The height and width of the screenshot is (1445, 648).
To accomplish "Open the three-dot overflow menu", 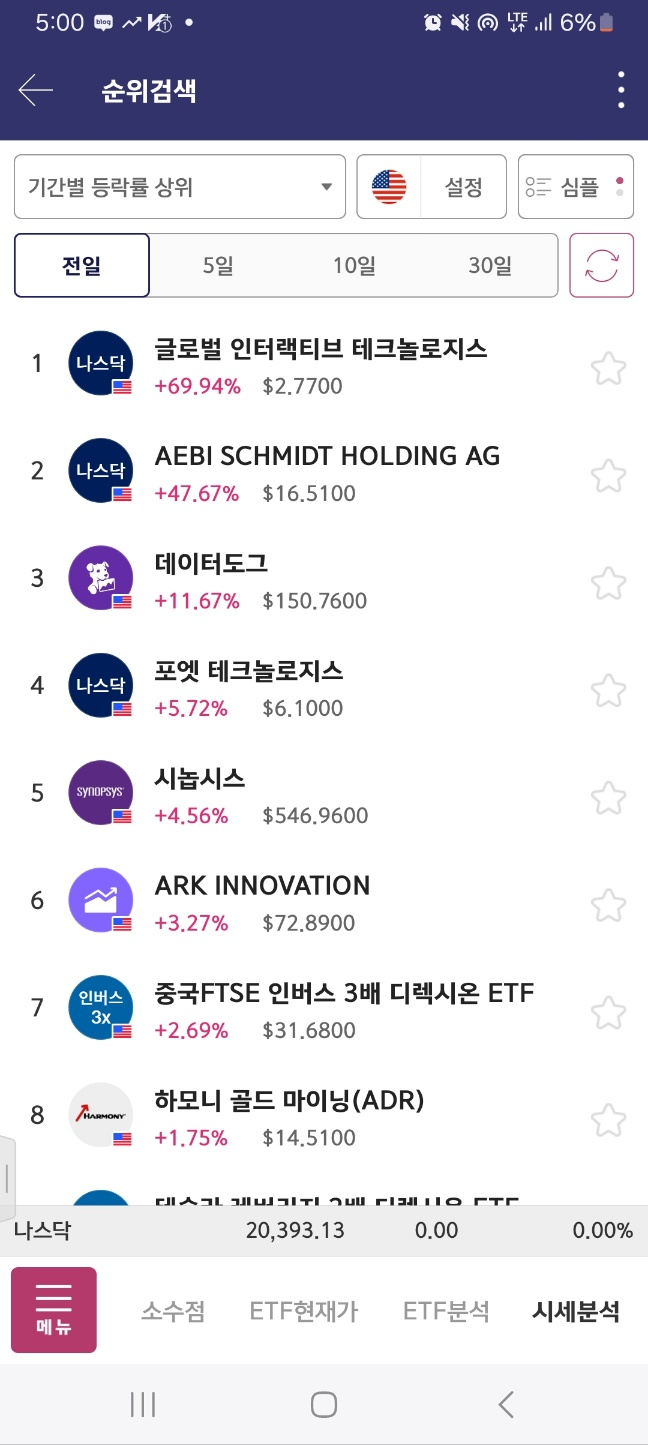I will coord(621,91).
